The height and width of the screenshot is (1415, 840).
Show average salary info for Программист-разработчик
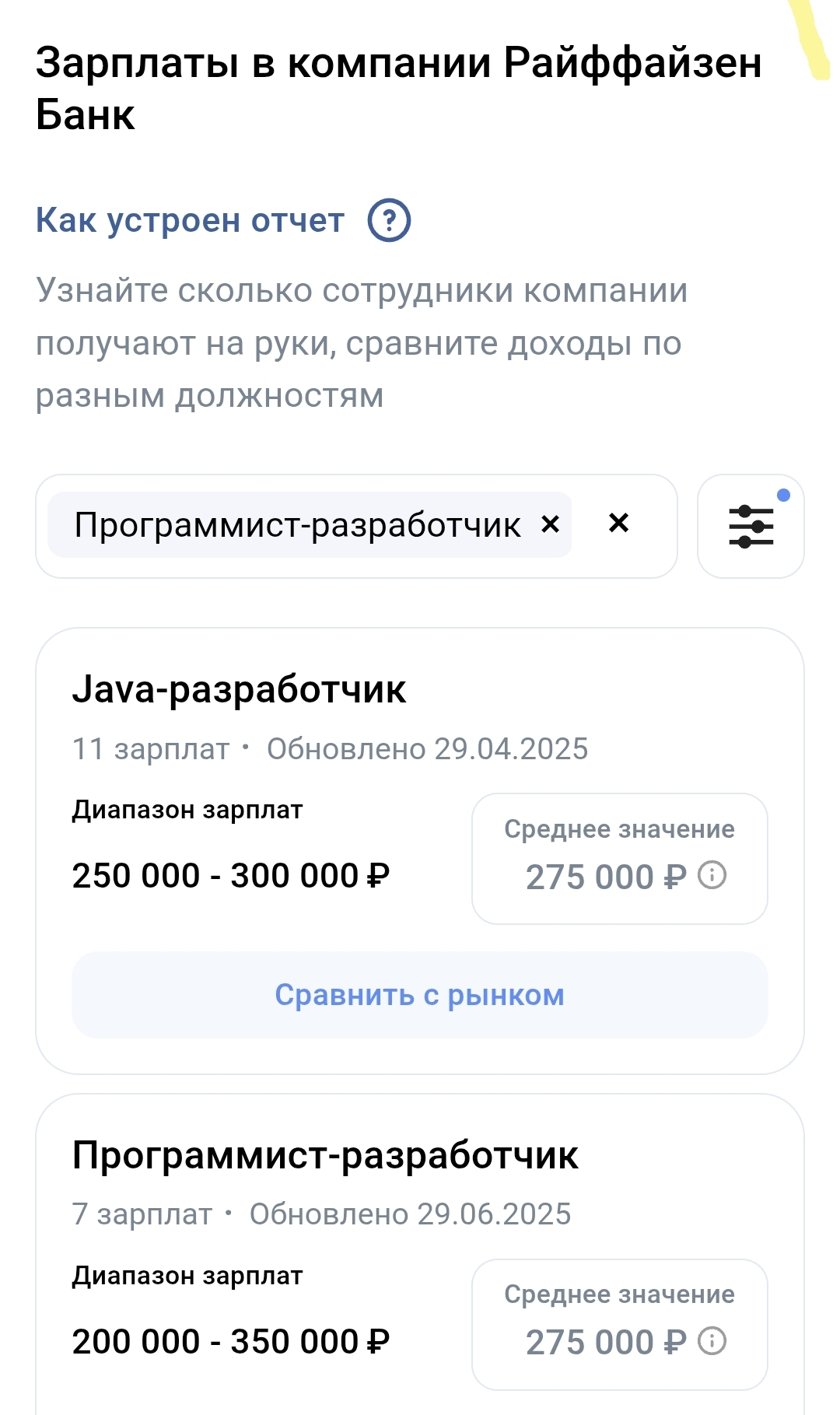pos(712,1340)
